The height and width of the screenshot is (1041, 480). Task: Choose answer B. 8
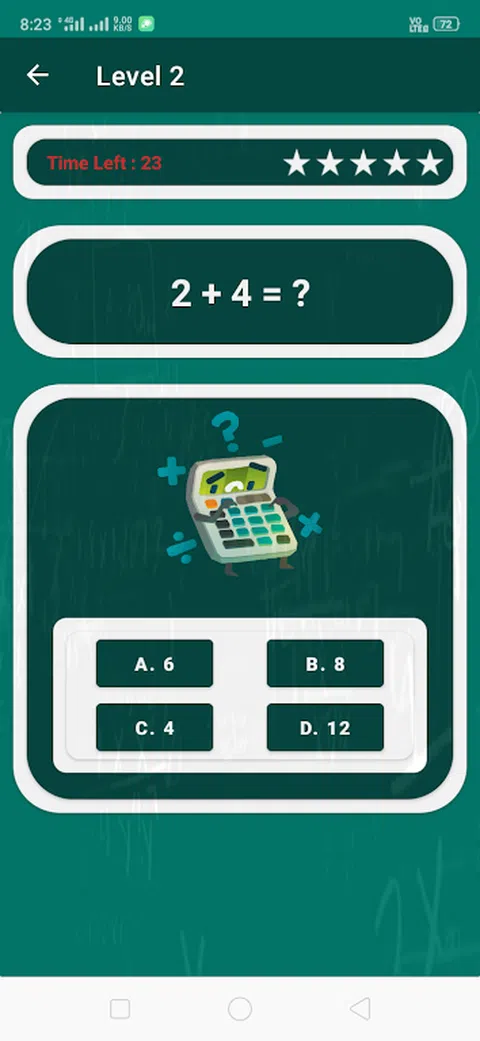(x=325, y=663)
